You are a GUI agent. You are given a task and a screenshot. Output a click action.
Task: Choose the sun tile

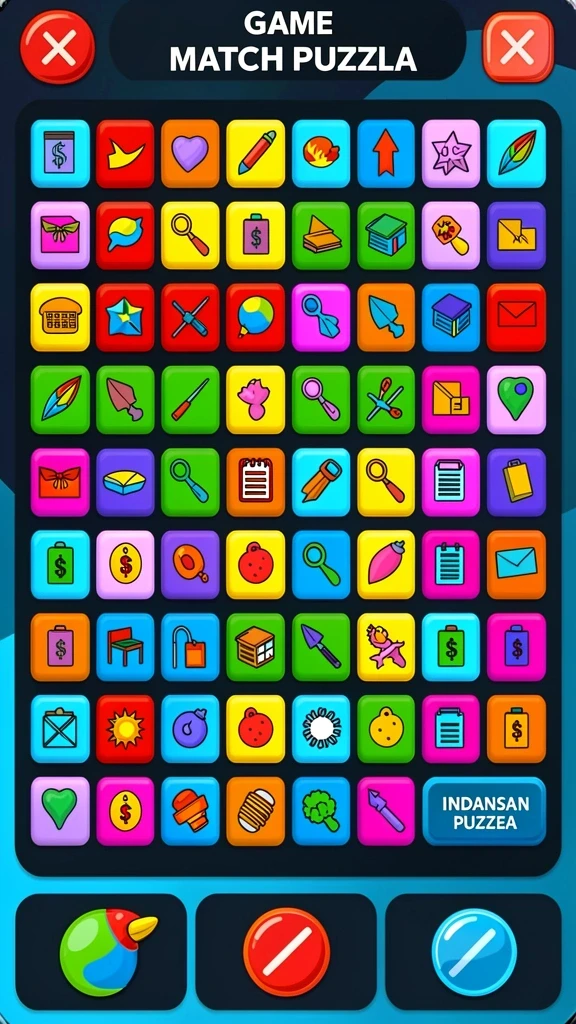pyautogui.click(x=125, y=729)
